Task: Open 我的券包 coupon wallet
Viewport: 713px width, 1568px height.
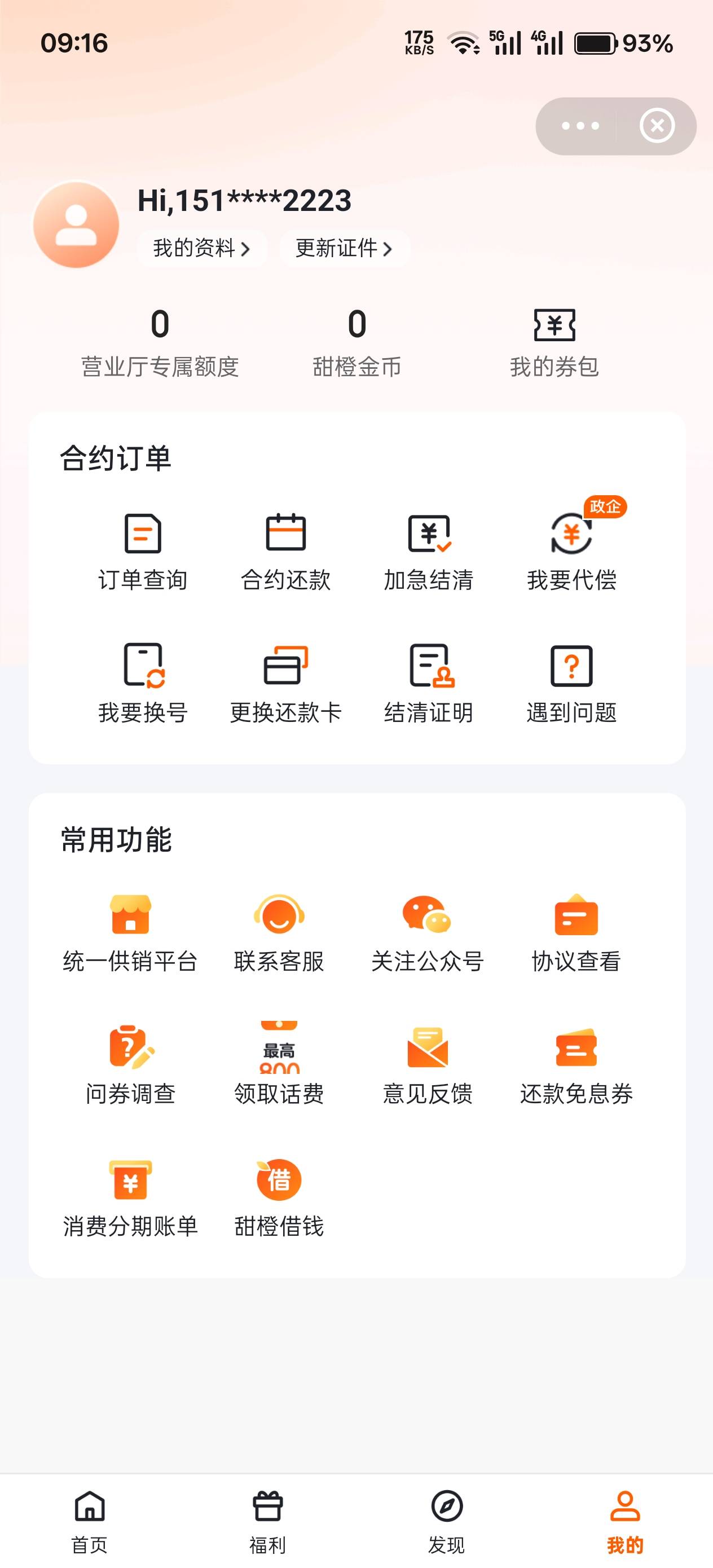Action: 554,344
